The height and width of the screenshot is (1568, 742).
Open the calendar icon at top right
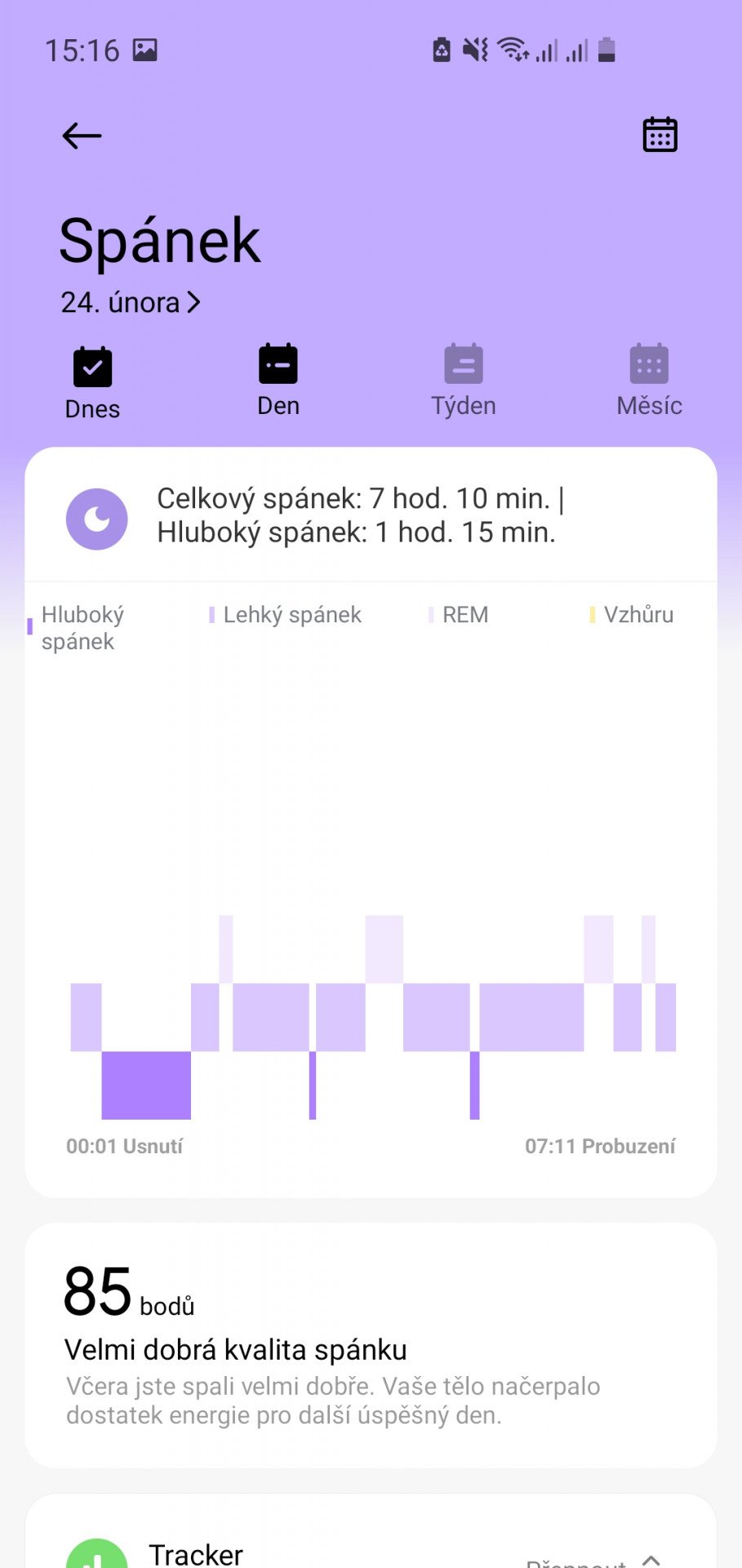(660, 135)
